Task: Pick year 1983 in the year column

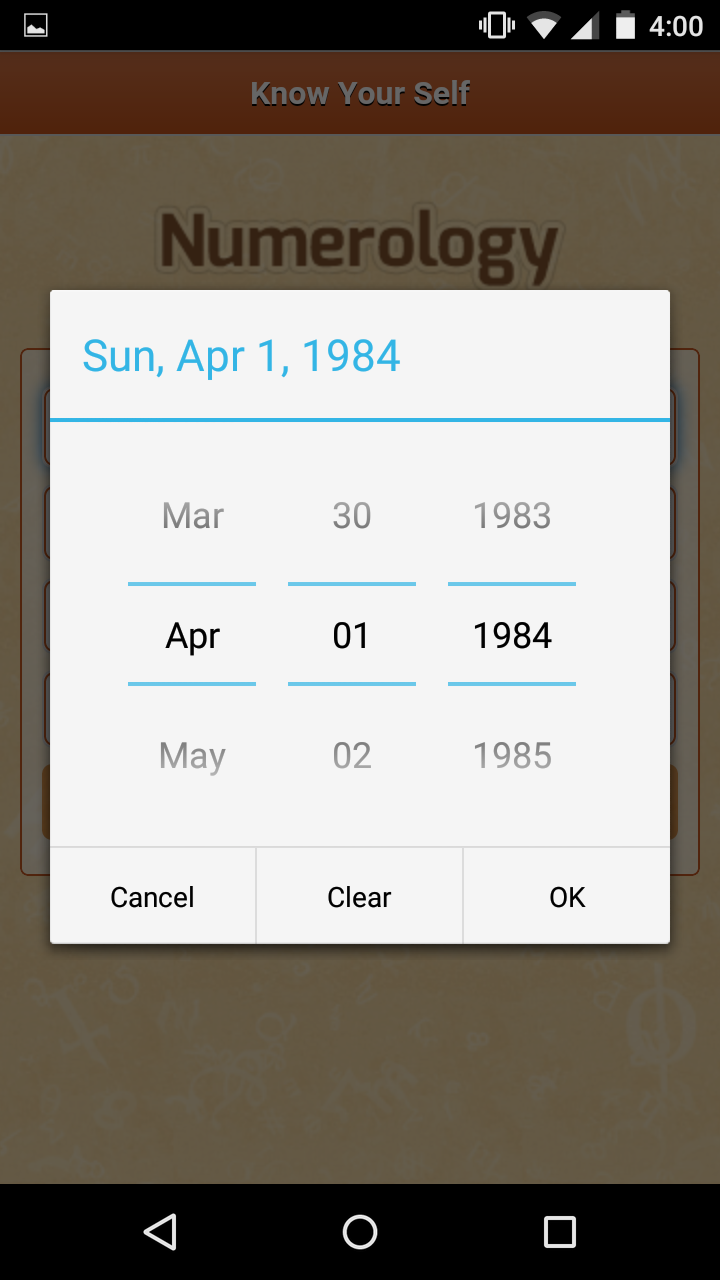Action: (x=512, y=516)
